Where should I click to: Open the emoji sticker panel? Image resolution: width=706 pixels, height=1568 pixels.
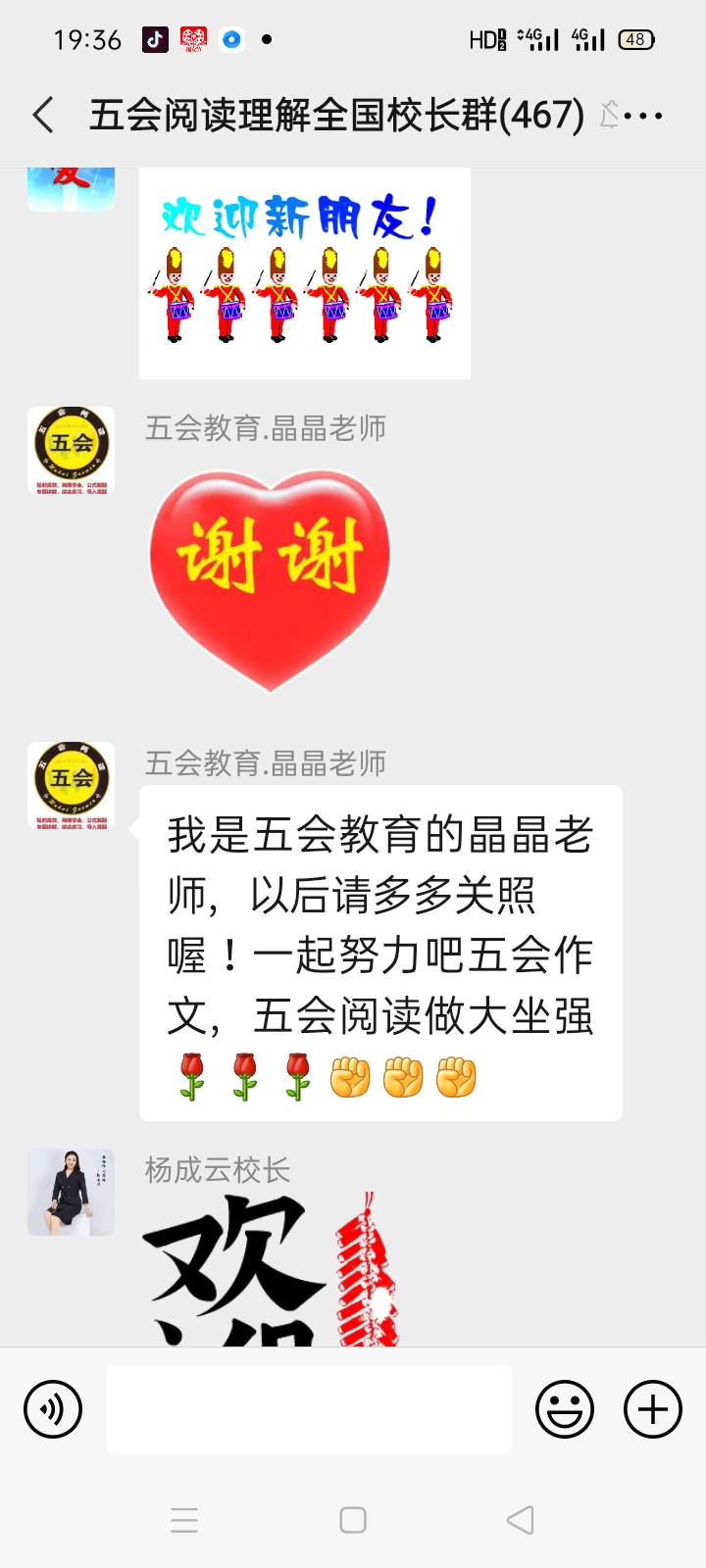565,1409
